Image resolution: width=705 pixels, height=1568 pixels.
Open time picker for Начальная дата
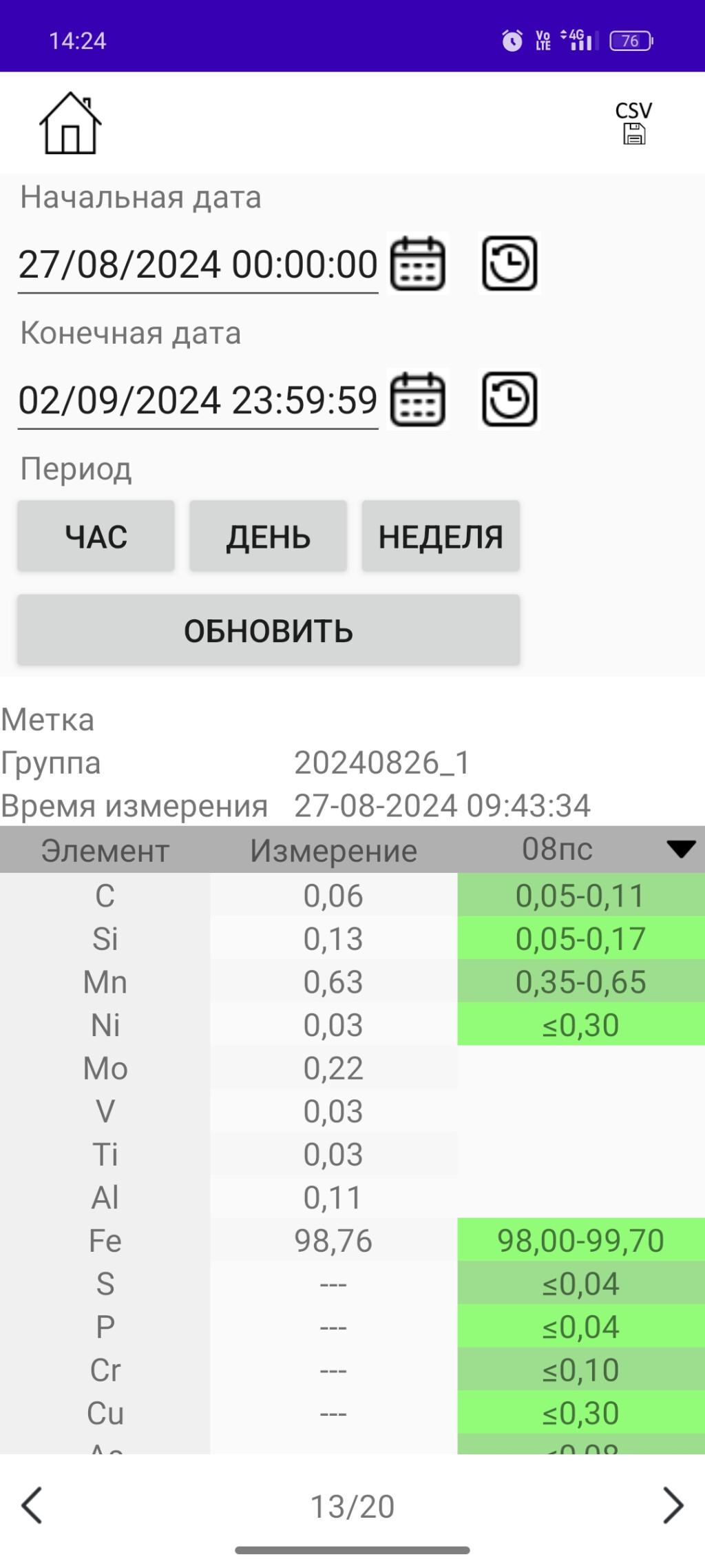(x=509, y=264)
